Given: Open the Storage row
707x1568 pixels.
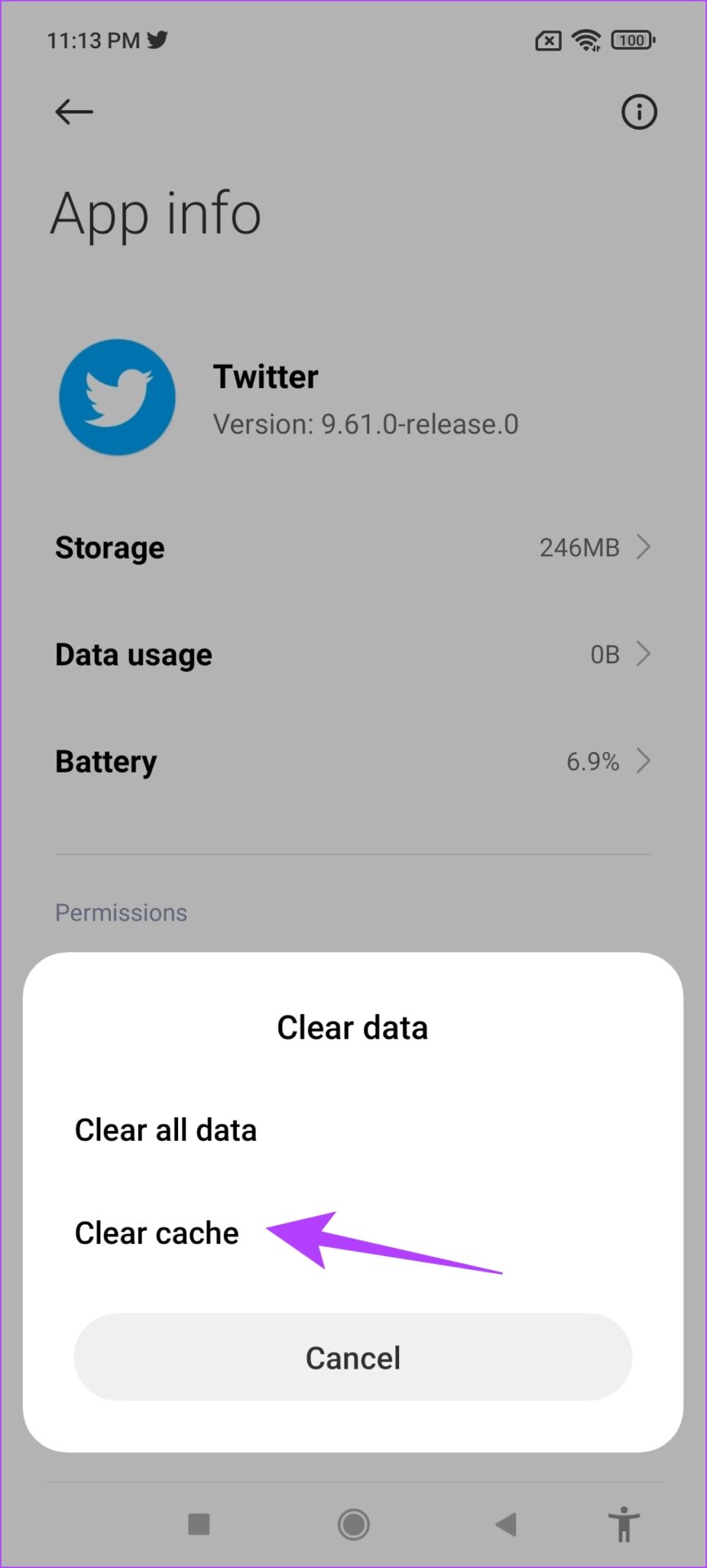Looking at the screenshot, I should point(353,547).
